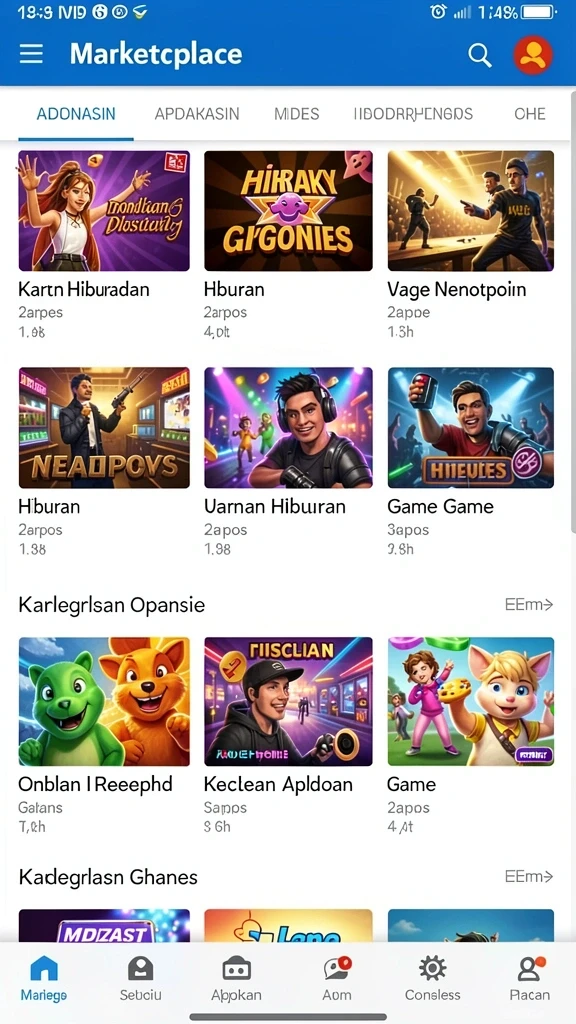576x1024 pixels.
Task: Open the orange profile avatar
Action: tap(533, 55)
